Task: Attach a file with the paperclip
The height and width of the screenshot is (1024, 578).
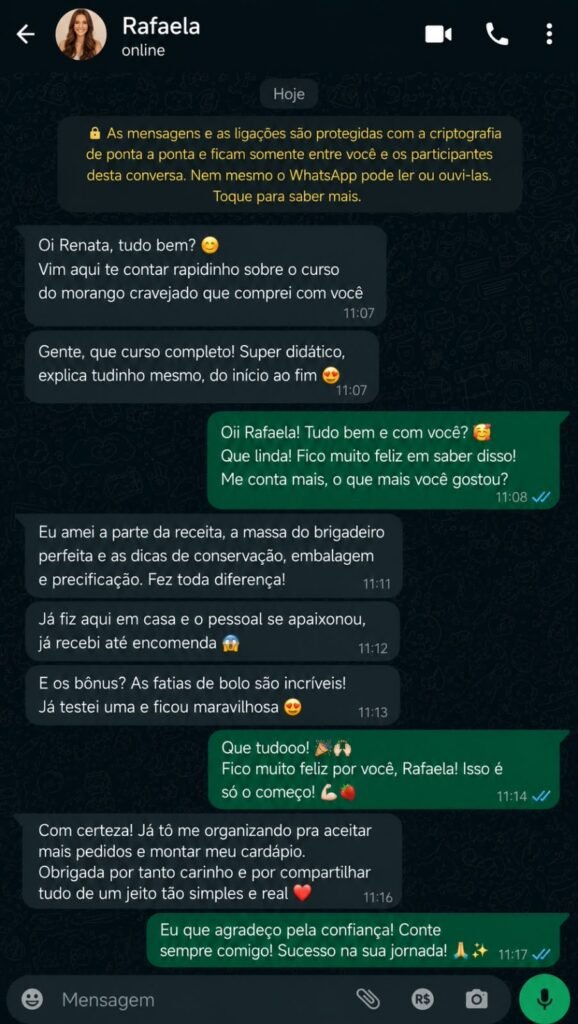Action: 368,999
